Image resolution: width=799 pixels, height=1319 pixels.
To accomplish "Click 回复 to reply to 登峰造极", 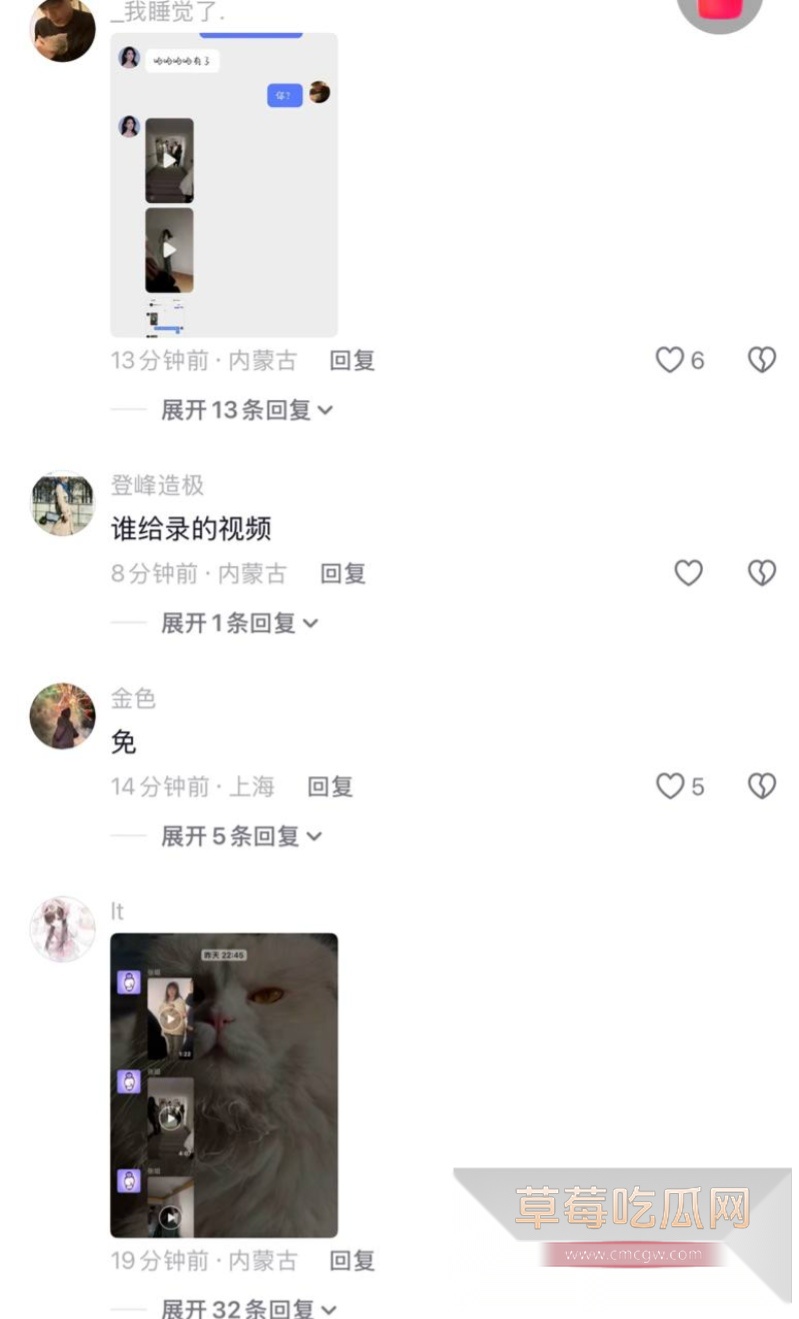I will pyautogui.click(x=344, y=572).
